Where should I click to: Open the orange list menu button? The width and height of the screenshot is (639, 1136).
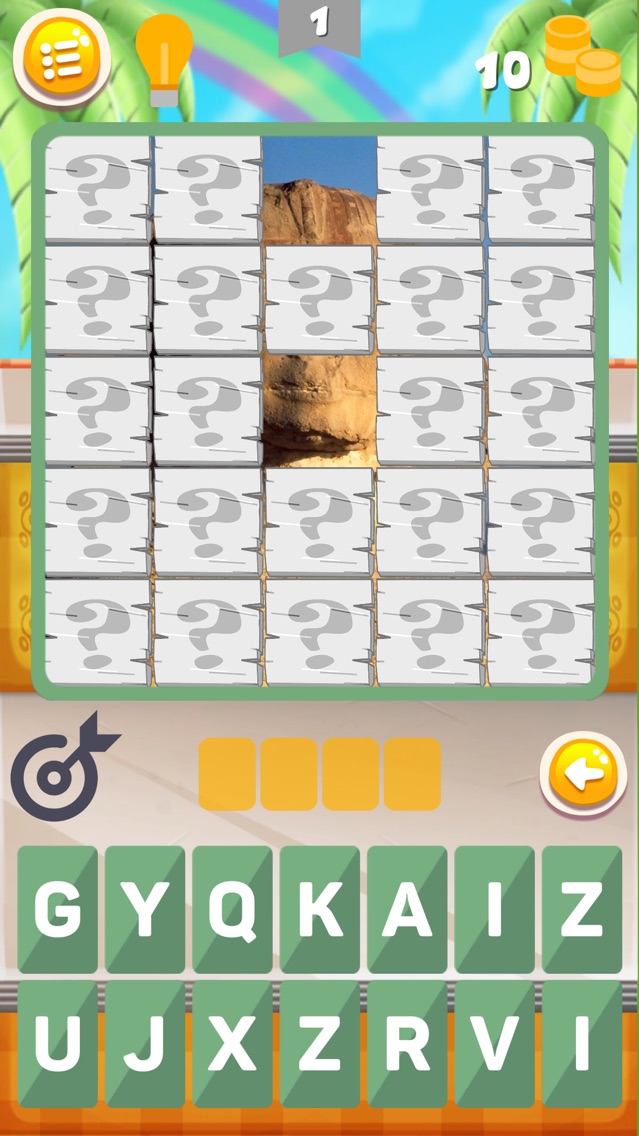[62, 57]
